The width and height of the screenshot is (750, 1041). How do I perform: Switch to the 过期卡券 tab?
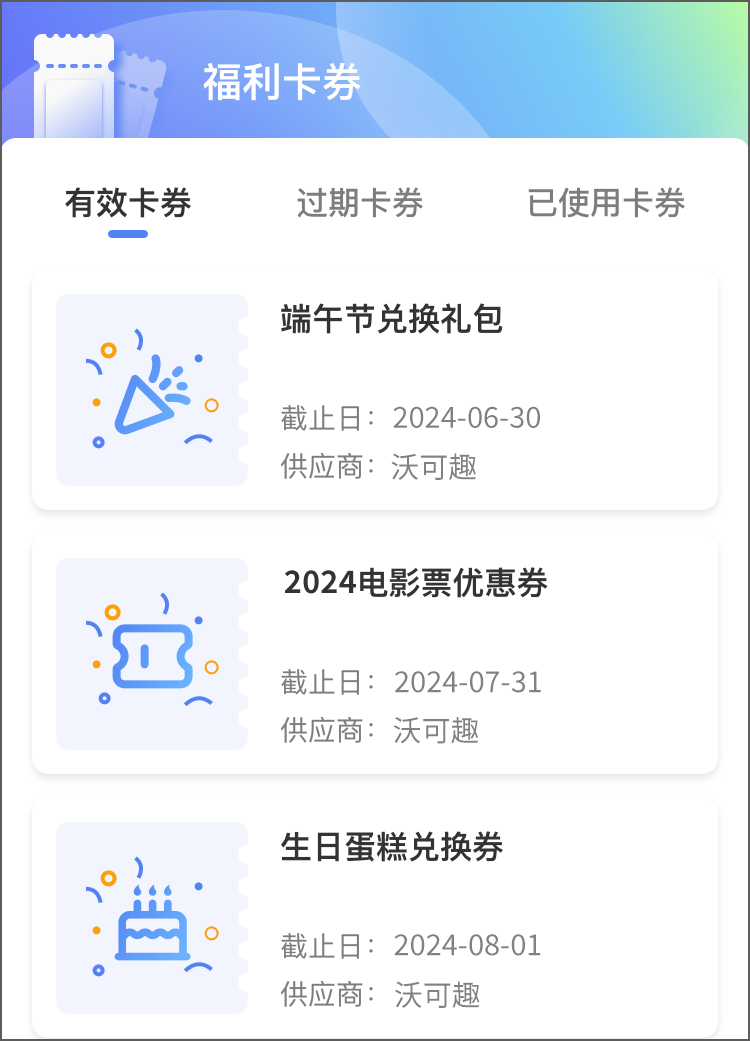click(x=362, y=202)
